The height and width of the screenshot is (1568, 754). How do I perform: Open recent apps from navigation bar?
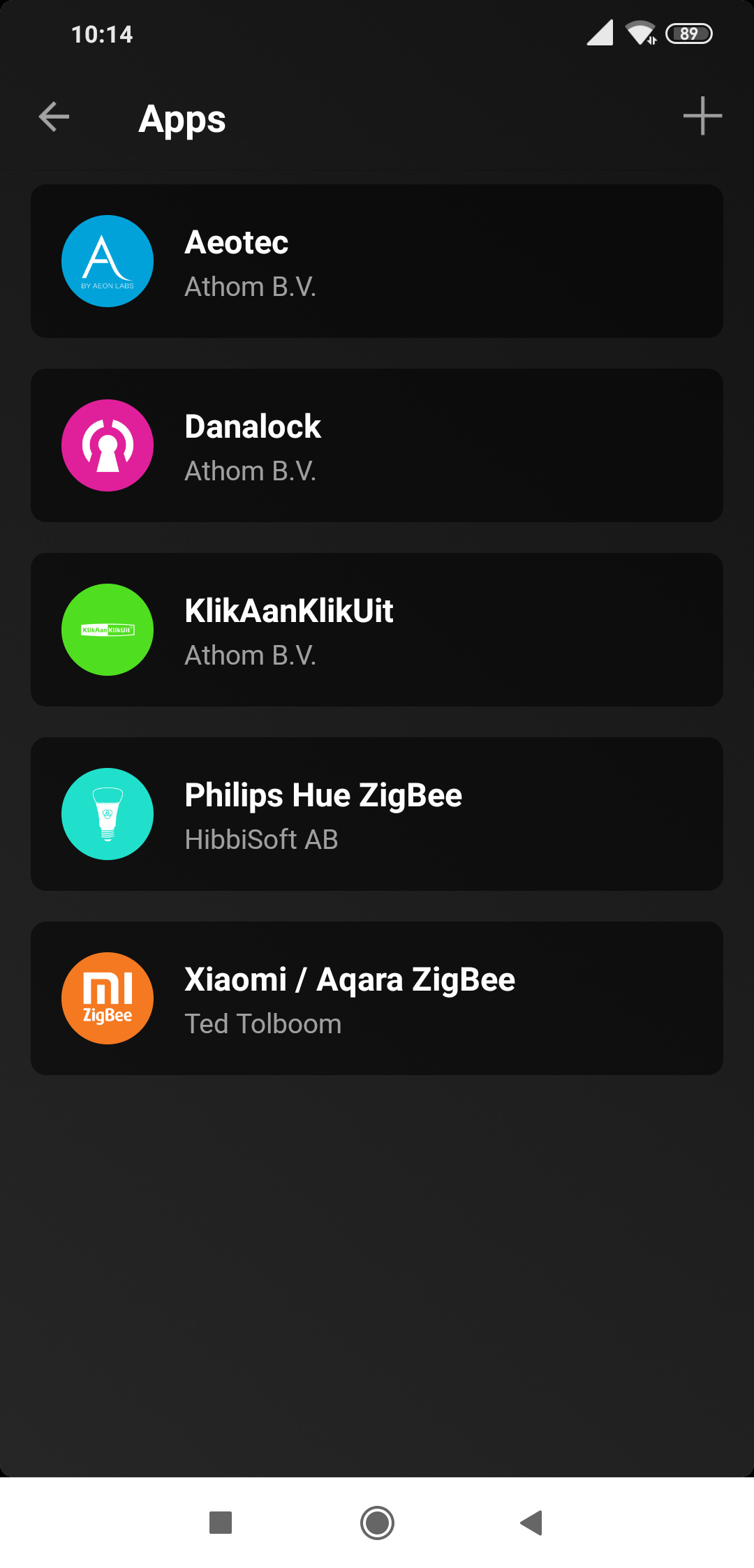pos(221,1523)
